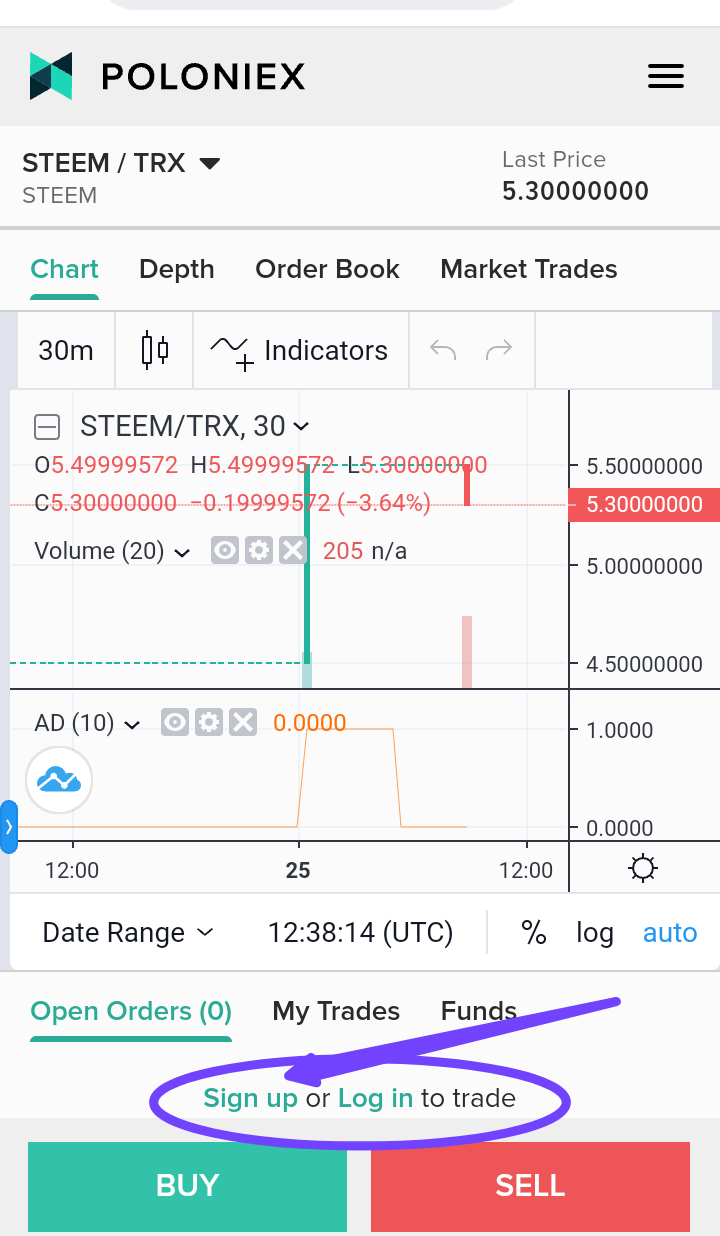Toggle the percent scale
Screen dimensions: 720x1236
[x=534, y=933]
